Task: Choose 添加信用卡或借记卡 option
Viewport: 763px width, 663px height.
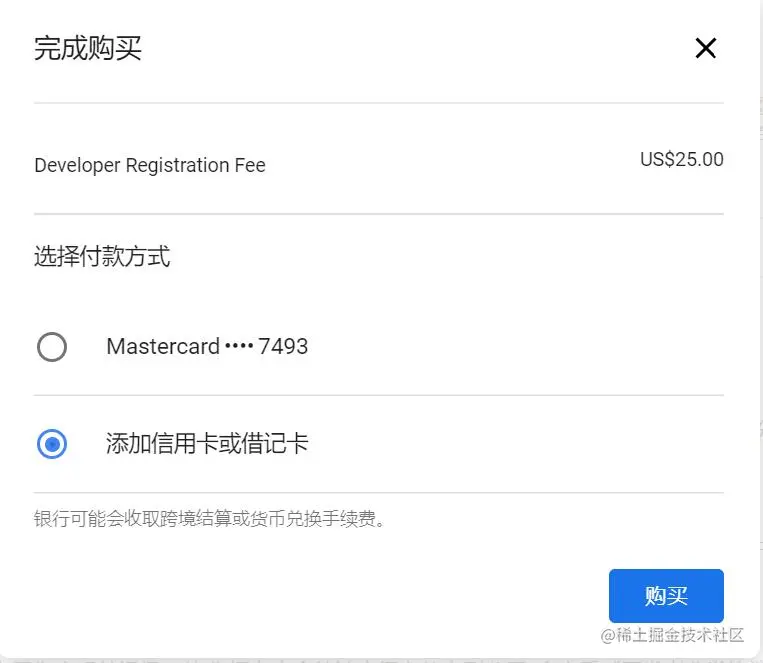Action: [x=52, y=444]
